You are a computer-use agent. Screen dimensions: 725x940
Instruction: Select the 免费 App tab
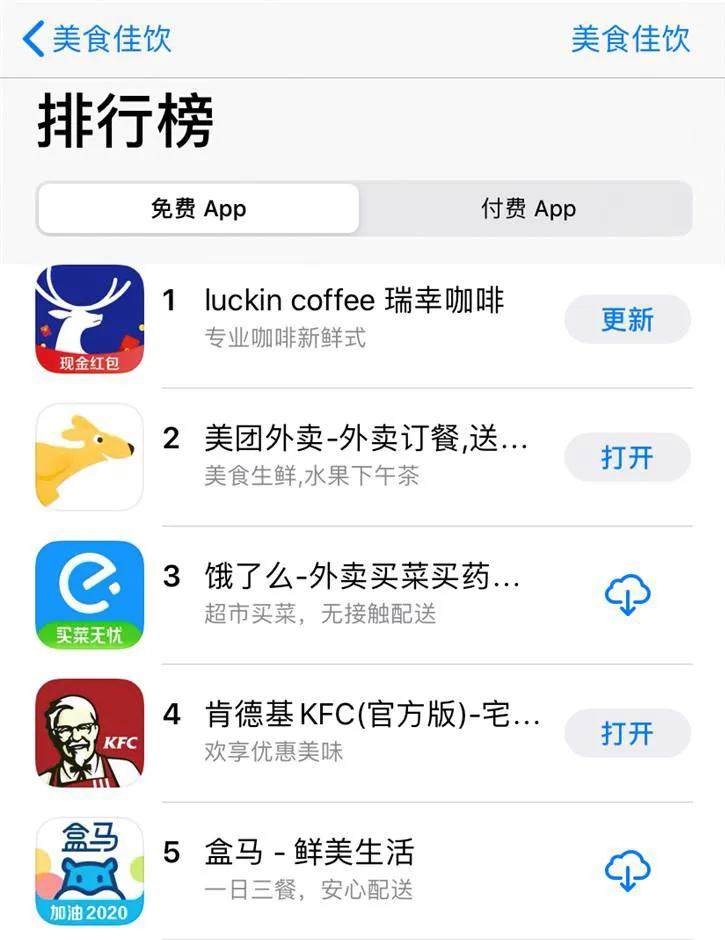[x=198, y=209]
